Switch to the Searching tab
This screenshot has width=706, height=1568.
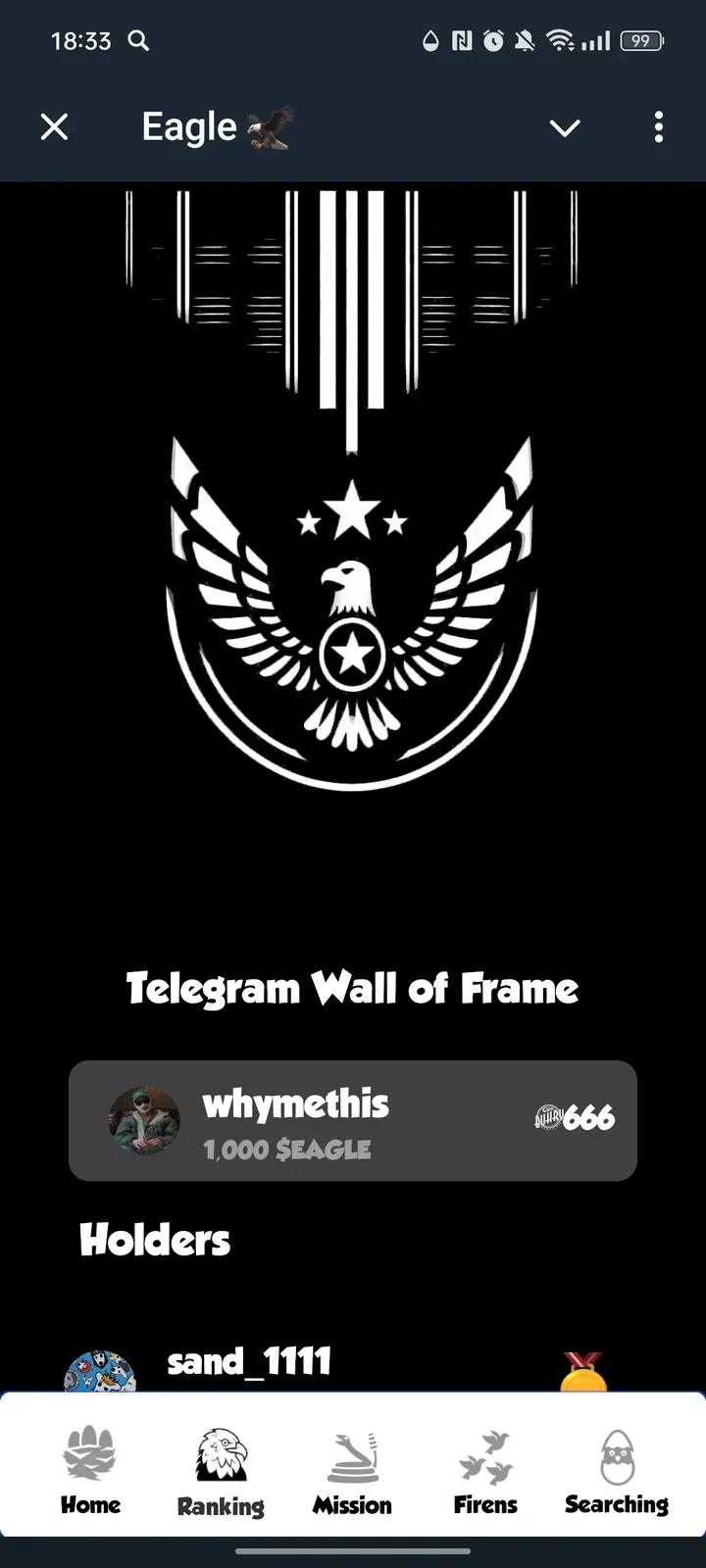click(x=617, y=1472)
